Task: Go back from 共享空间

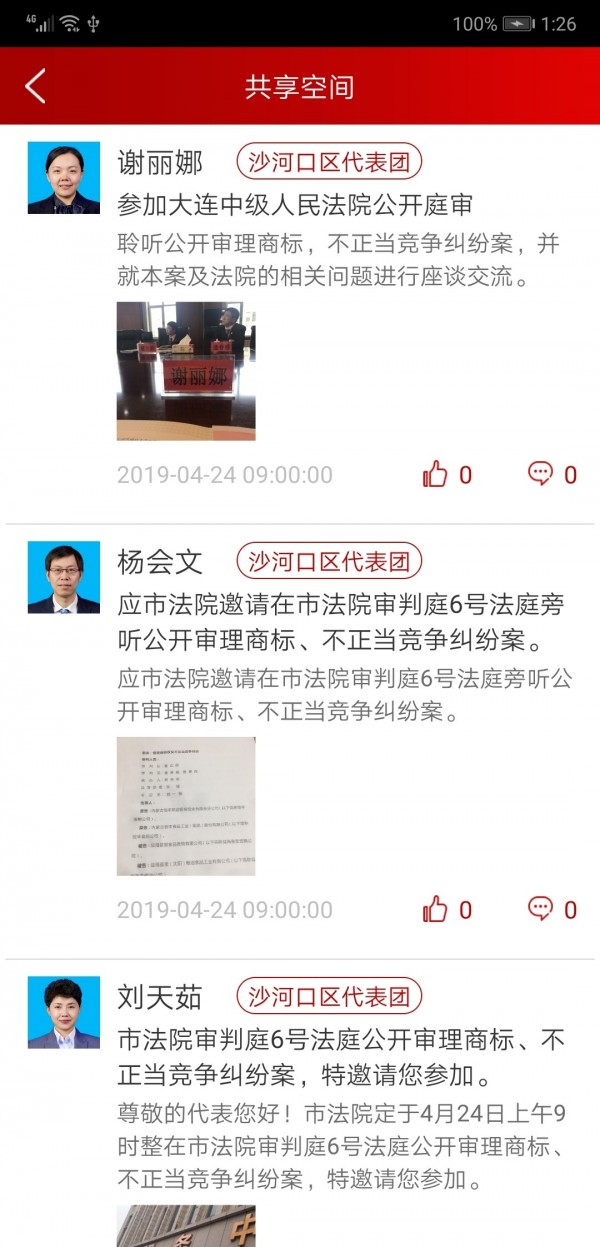Action: pyautogui.click(x=36, y=86)
